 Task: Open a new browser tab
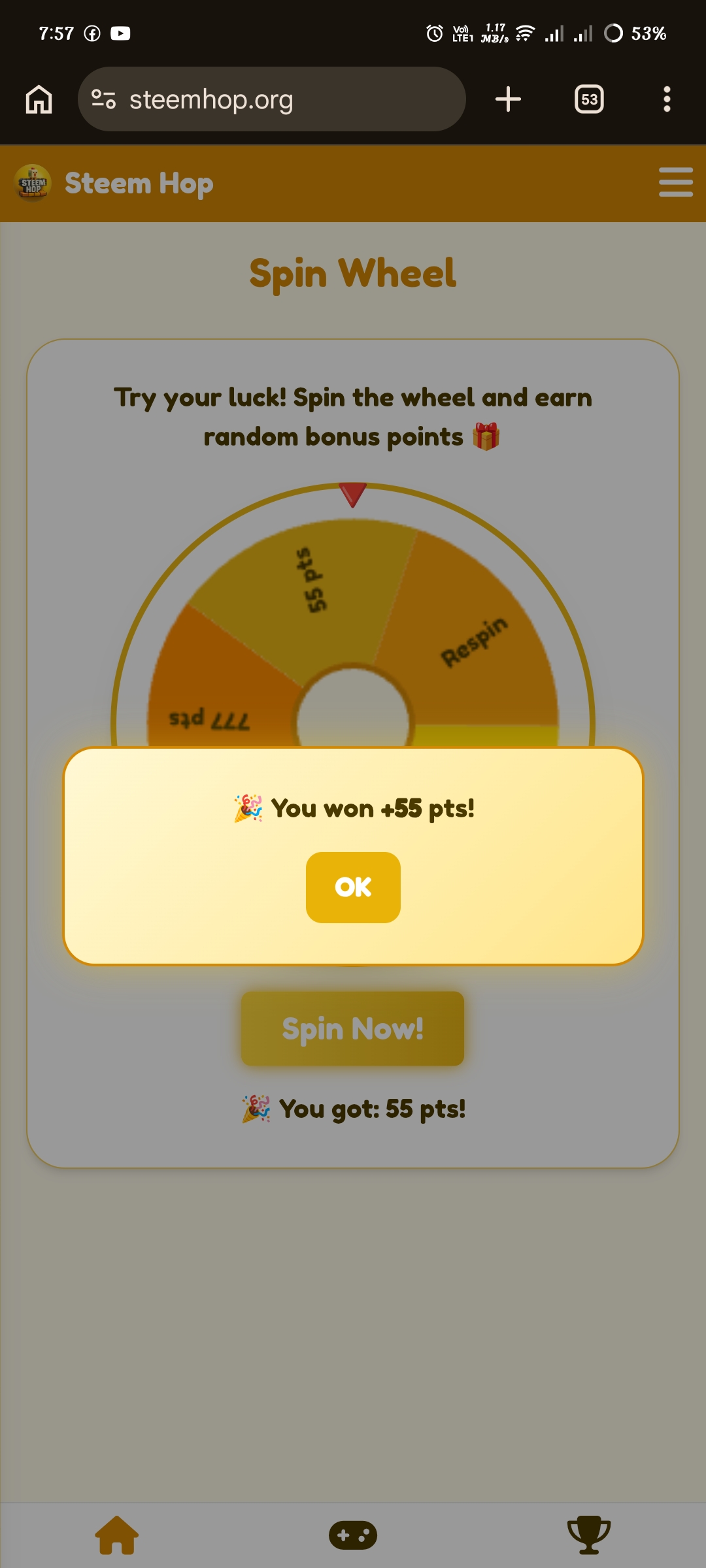click(x=508, y=99)
